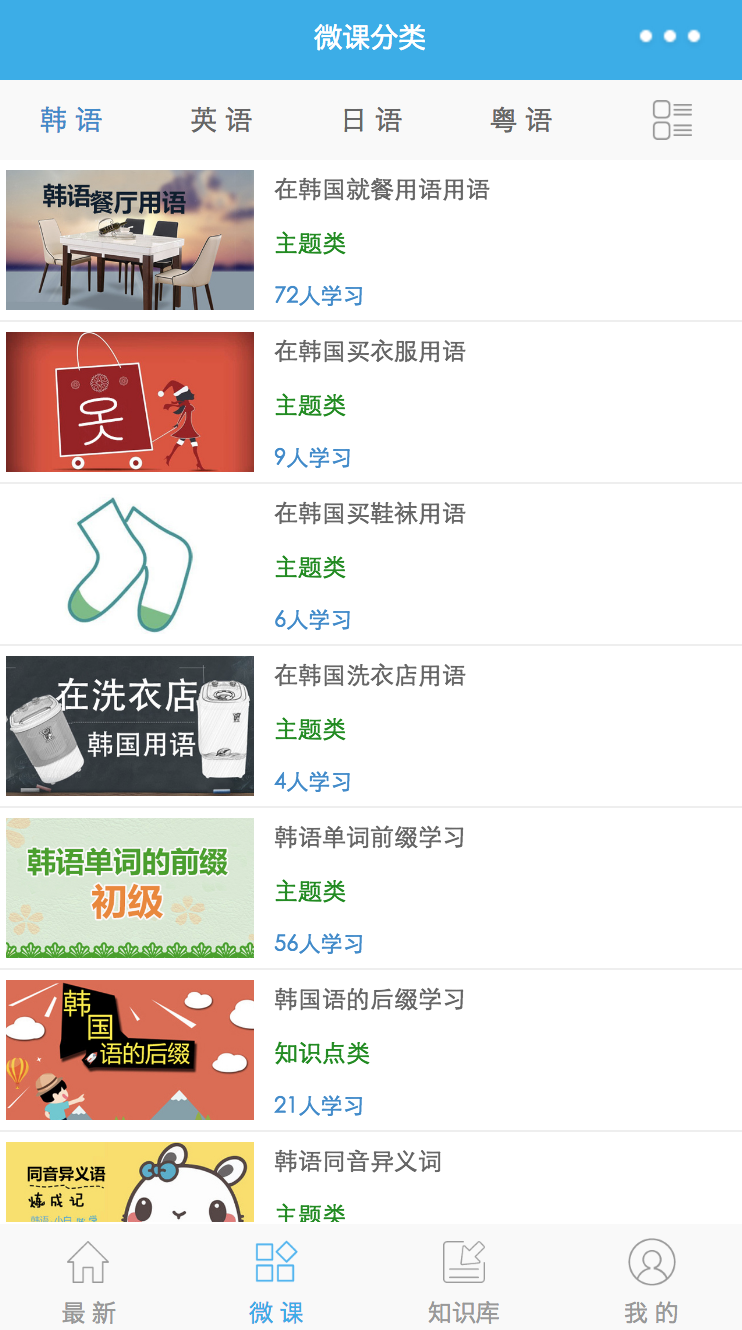Switch to the 日语 tab
Viewport: 742px width, 1330px height.
pos(372,121)
